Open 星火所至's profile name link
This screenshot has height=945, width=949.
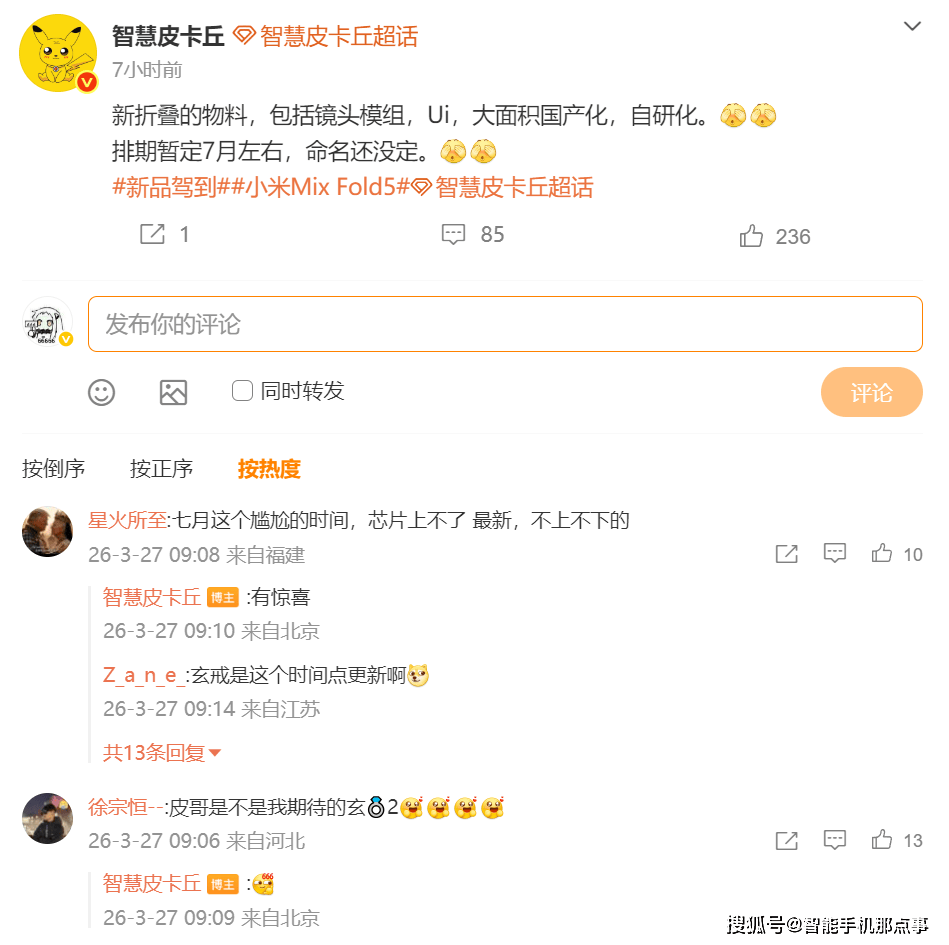click(127, 520)
